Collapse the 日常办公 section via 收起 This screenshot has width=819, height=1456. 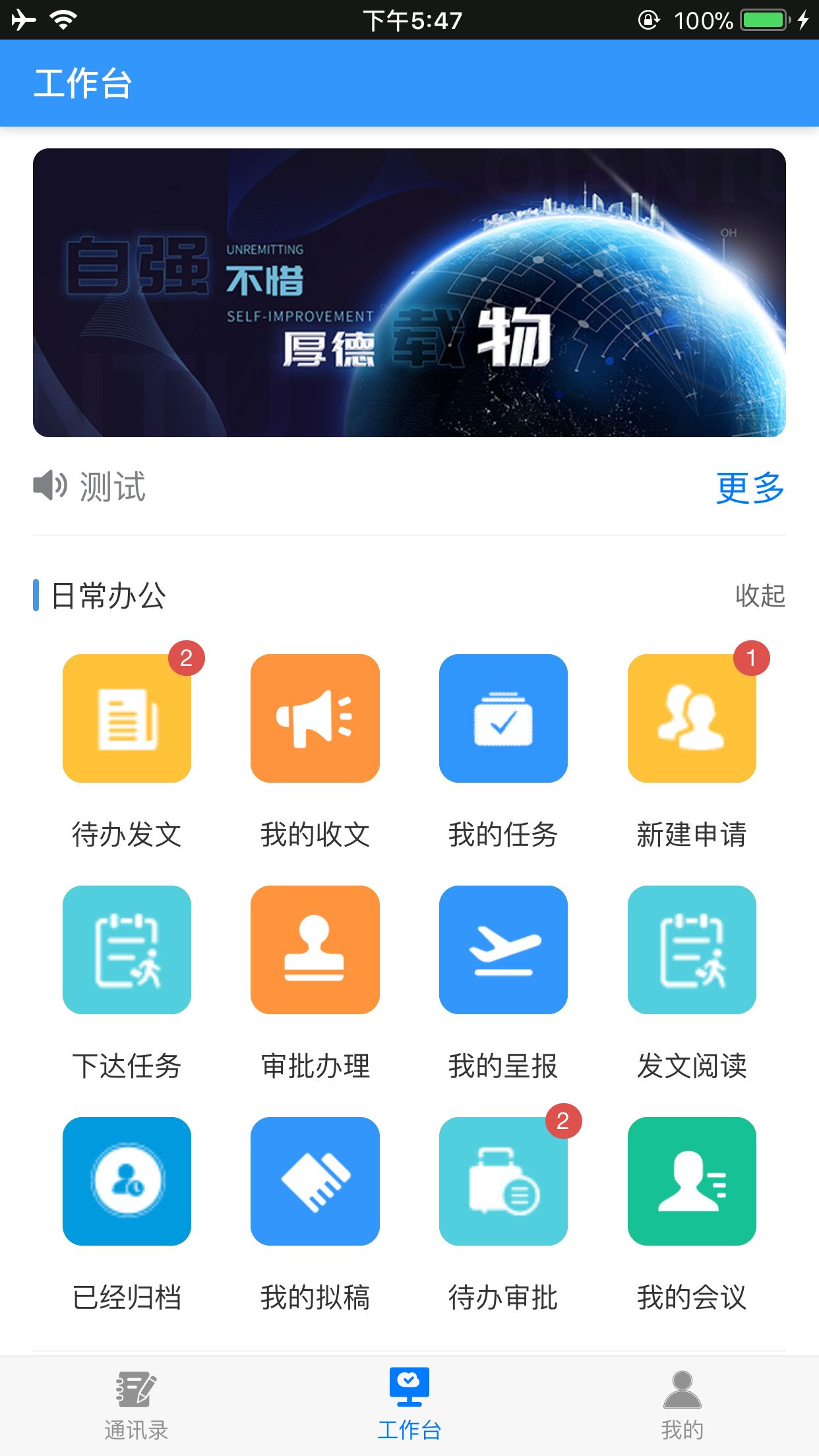(760, 595)
